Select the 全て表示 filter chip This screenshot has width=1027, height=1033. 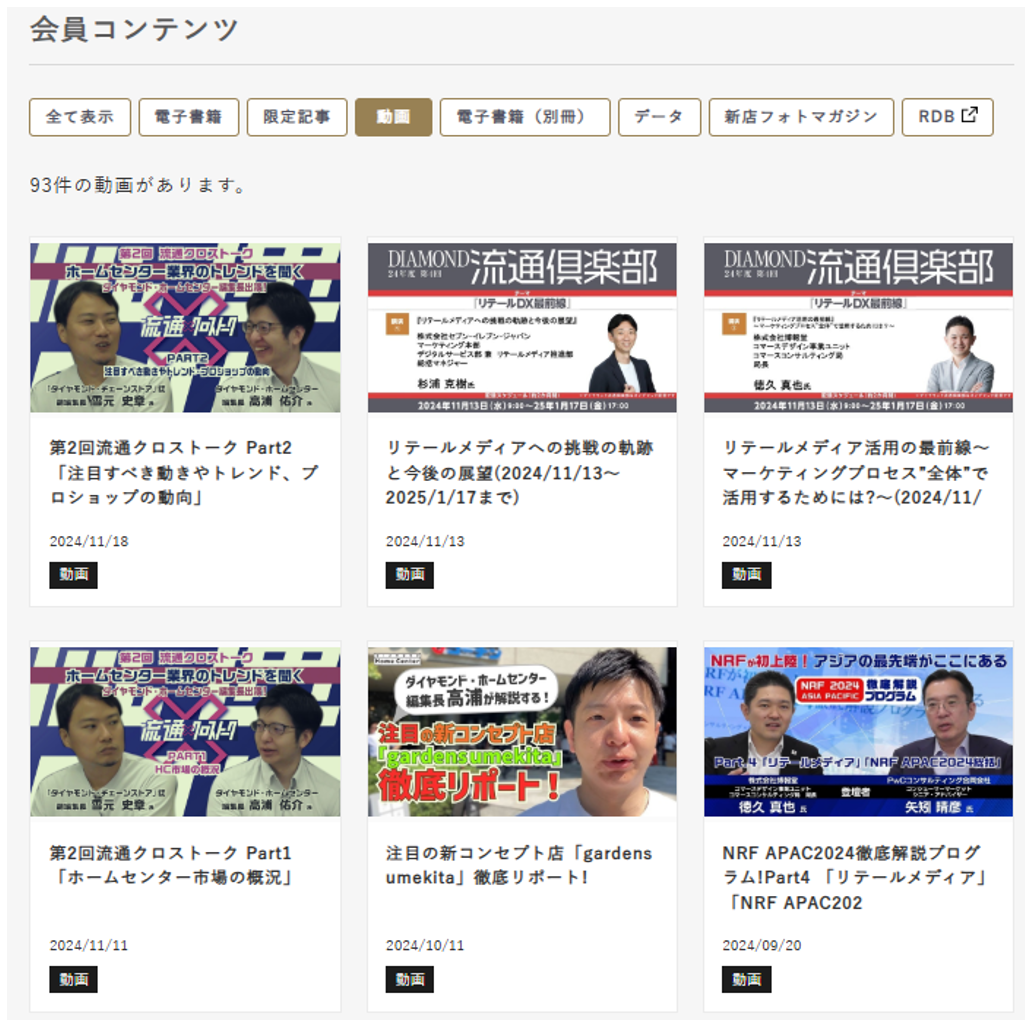pyautogui.click(x=80, y=117)
